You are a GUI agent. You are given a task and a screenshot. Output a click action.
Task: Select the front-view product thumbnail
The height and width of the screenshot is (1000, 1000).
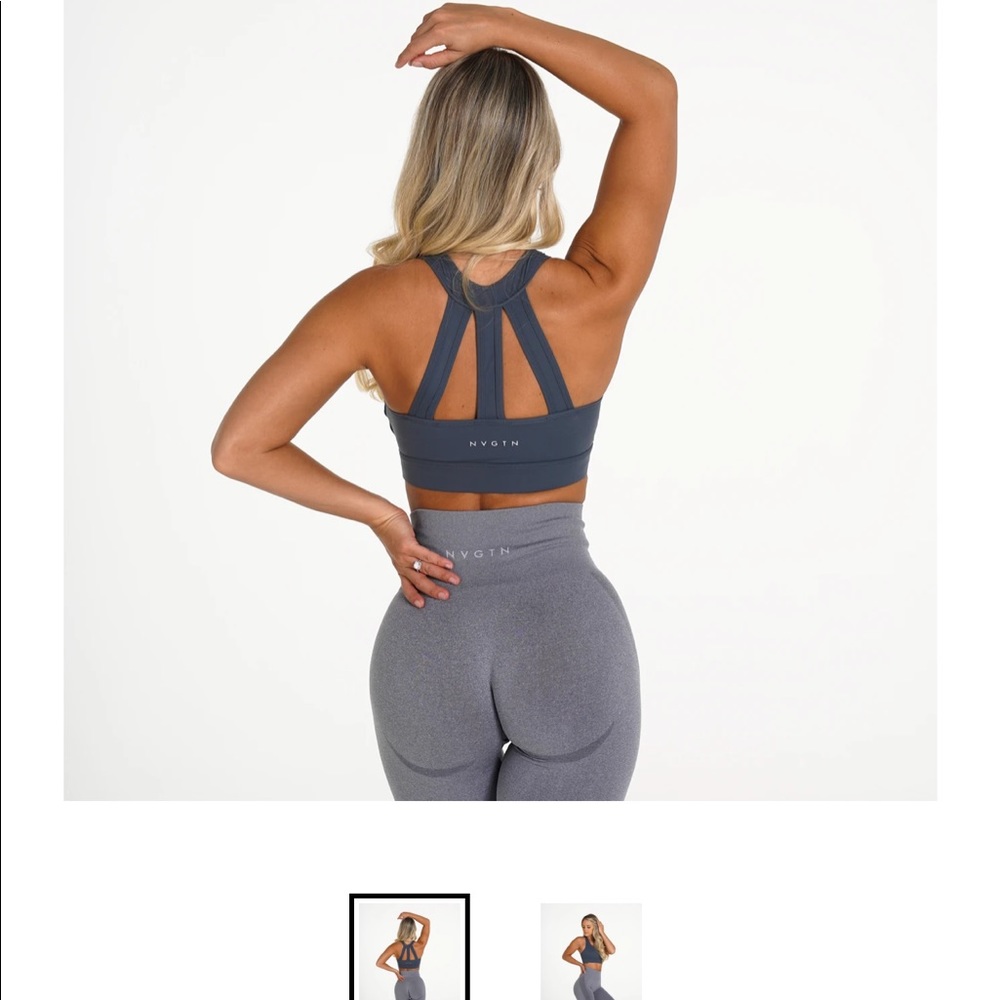(591, 951)
